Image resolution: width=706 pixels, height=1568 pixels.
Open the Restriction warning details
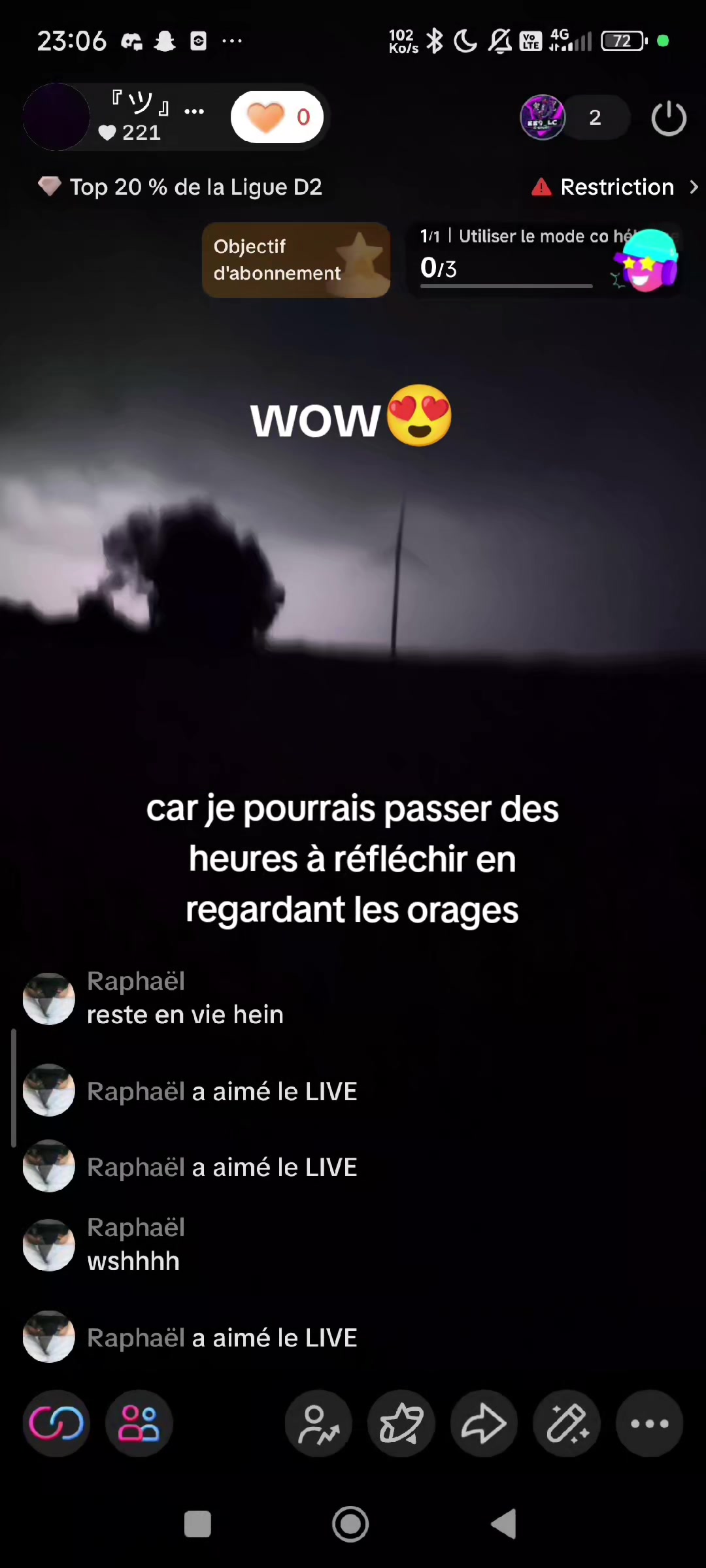click(616, 188)
